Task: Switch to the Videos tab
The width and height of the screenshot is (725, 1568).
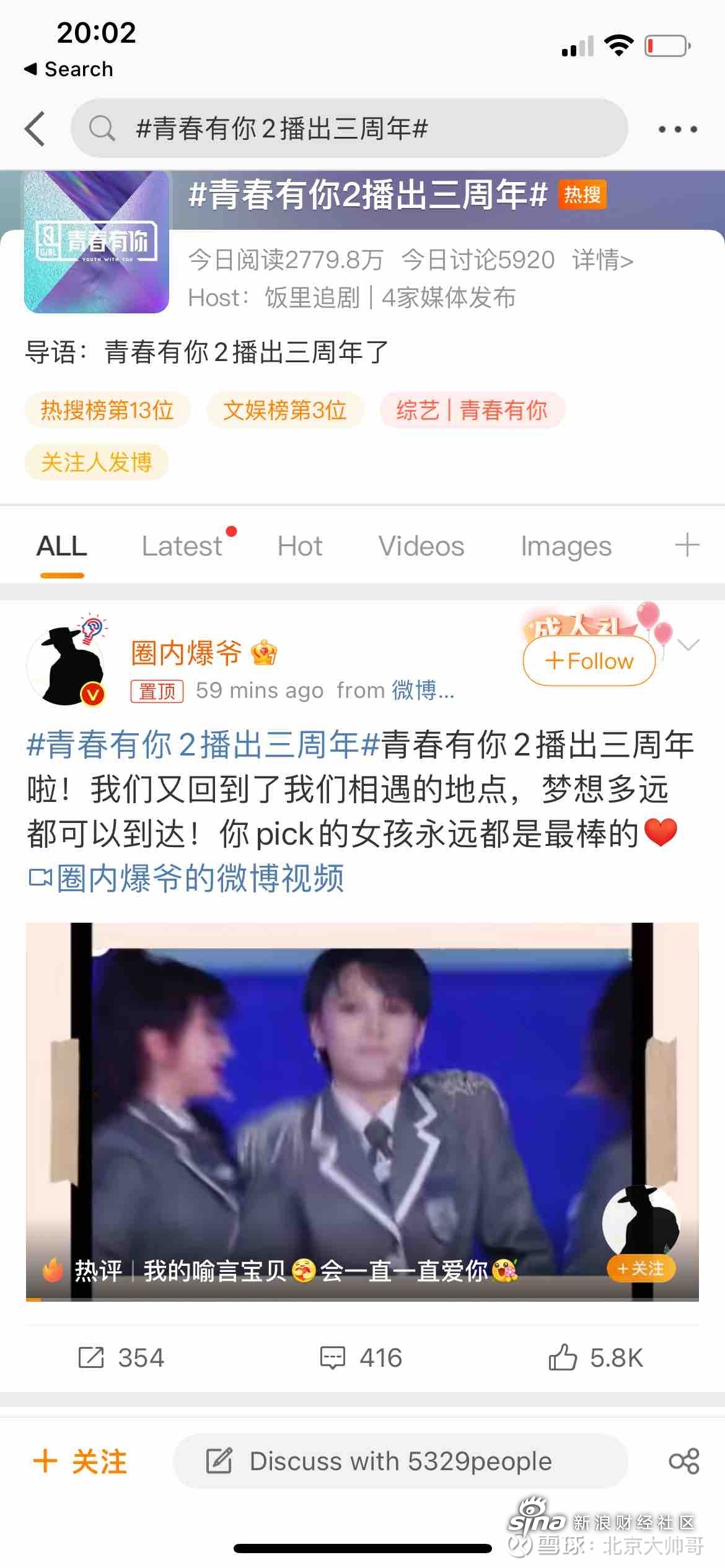Action: [421, 546]
